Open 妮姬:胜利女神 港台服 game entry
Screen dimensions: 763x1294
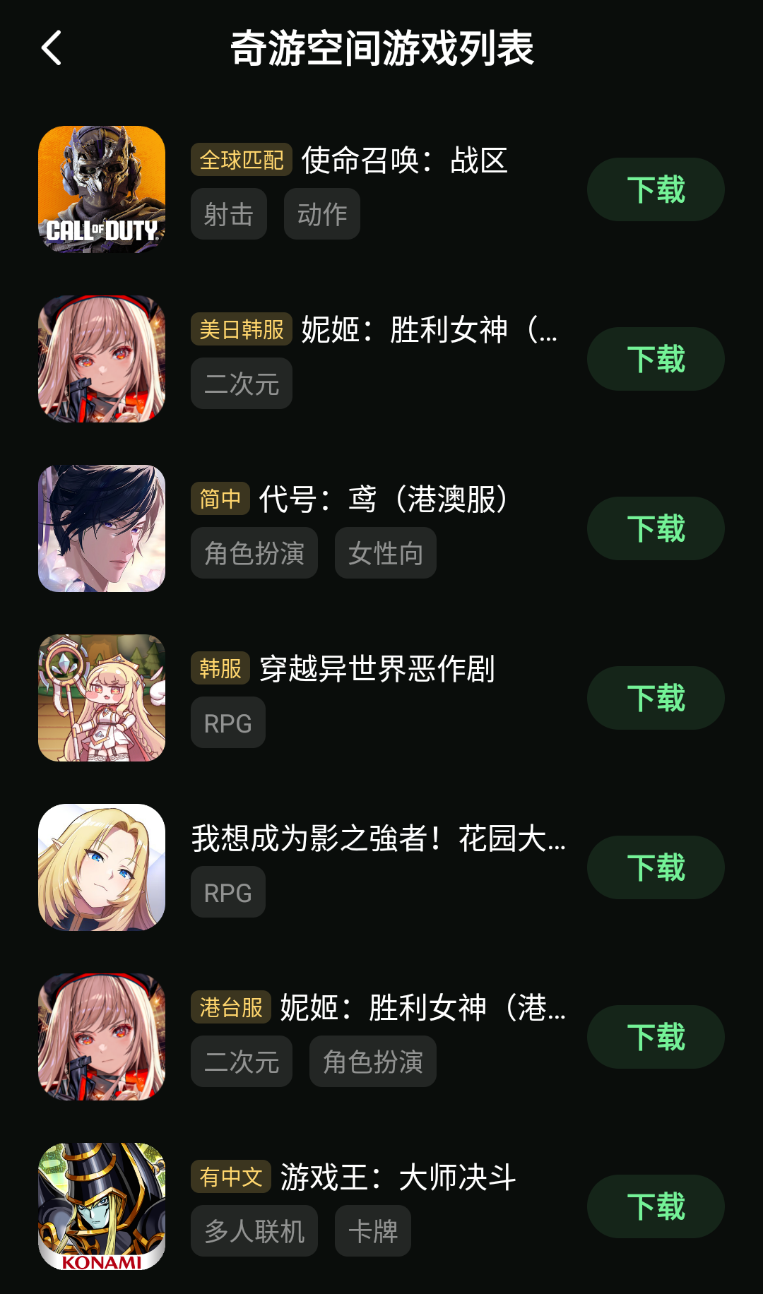pos(422,1008)
